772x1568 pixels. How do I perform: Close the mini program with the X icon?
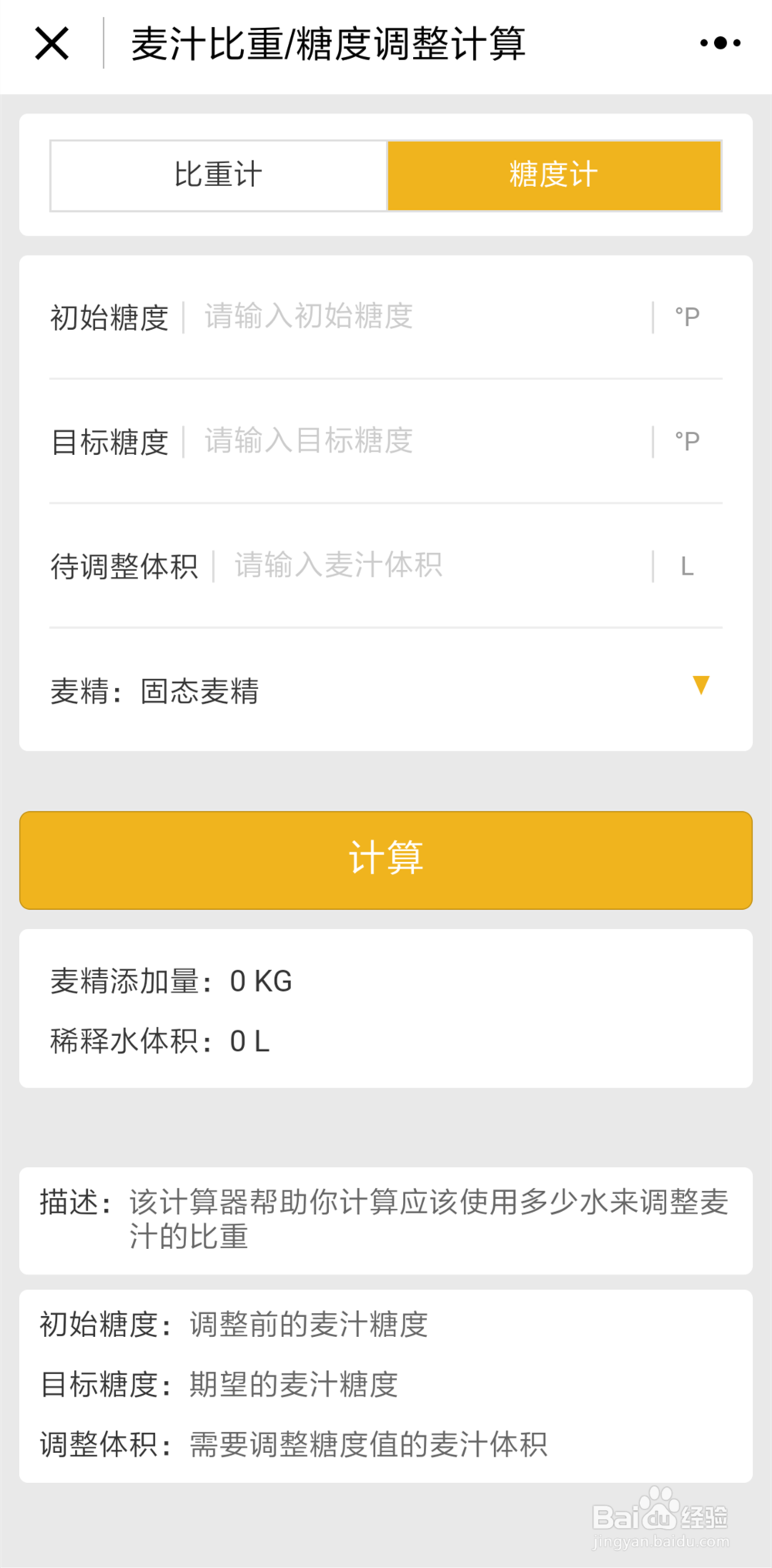tap(51, 44)
